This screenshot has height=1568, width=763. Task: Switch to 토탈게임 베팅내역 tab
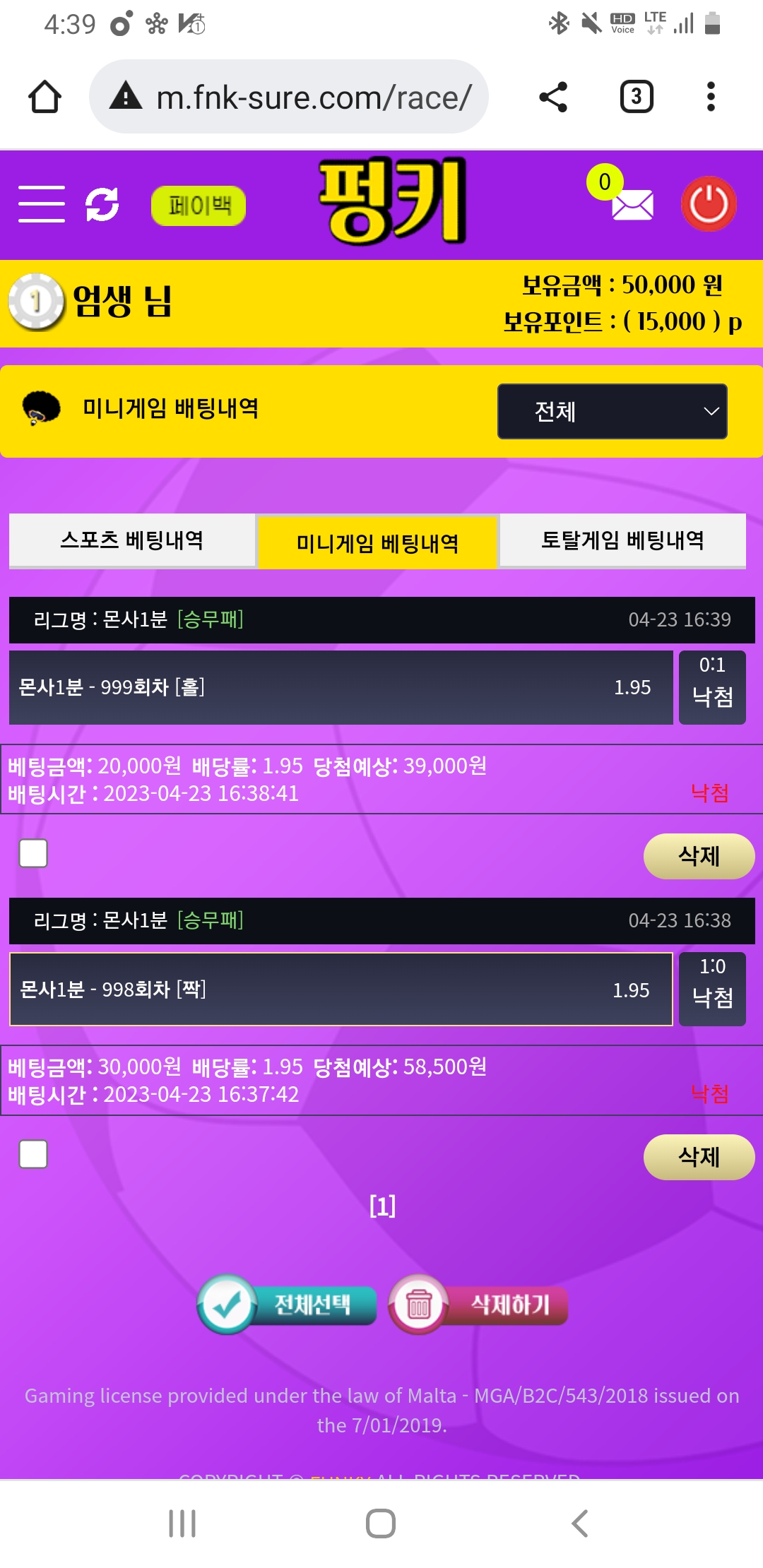(x=622, y=540)
